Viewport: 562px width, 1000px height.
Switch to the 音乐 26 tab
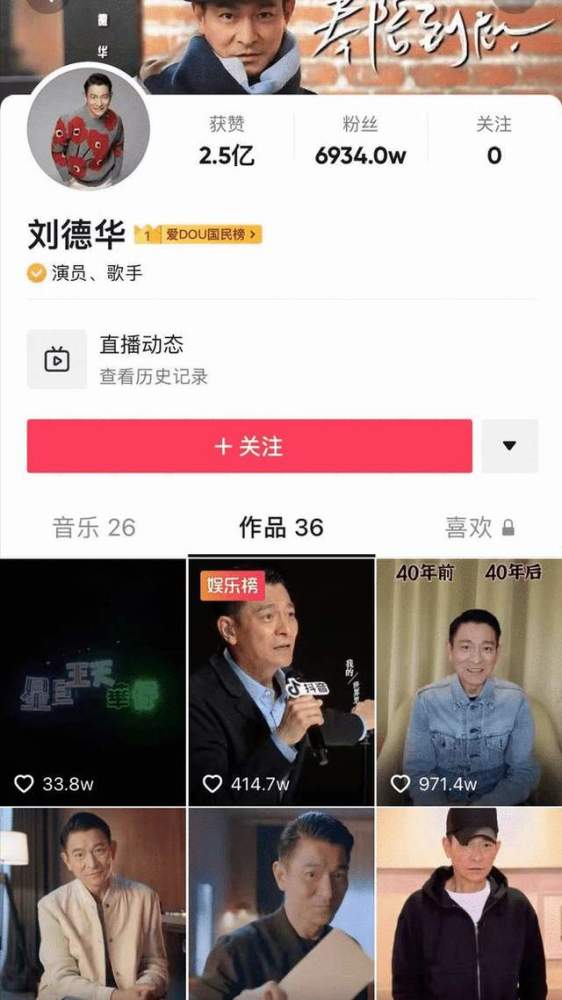(x=94, y=528)
